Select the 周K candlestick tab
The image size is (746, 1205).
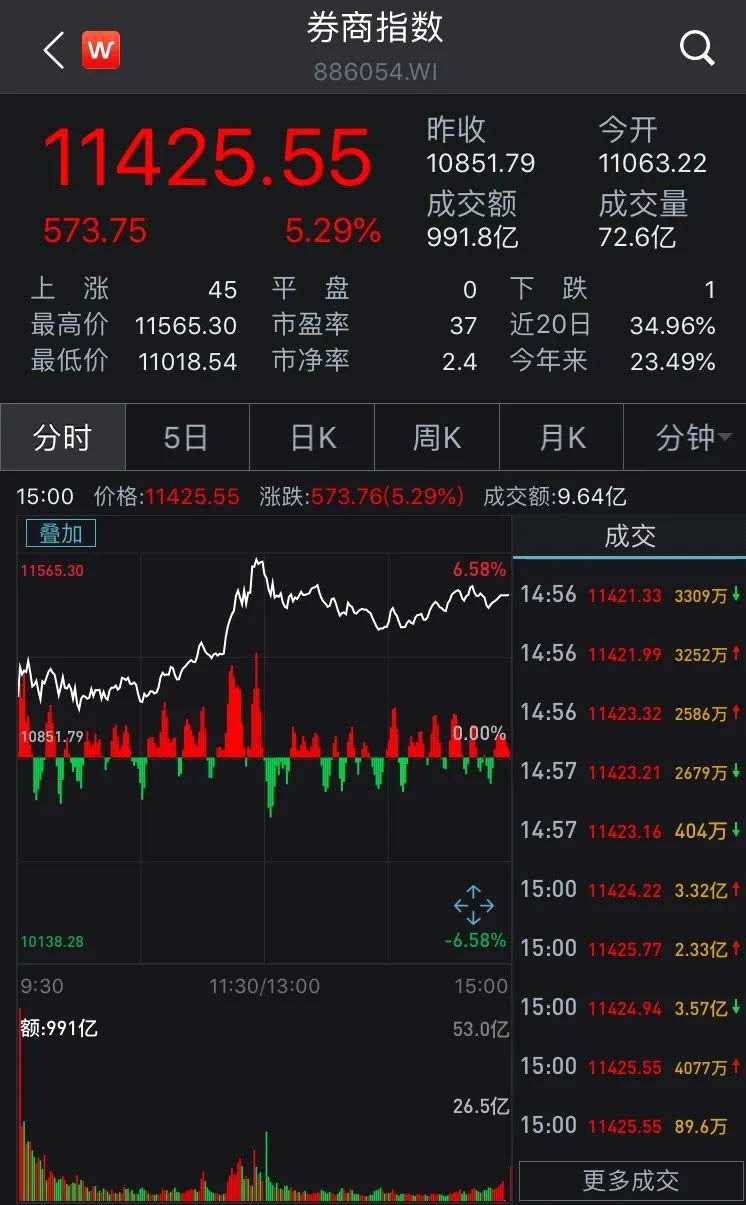[436, 438]
